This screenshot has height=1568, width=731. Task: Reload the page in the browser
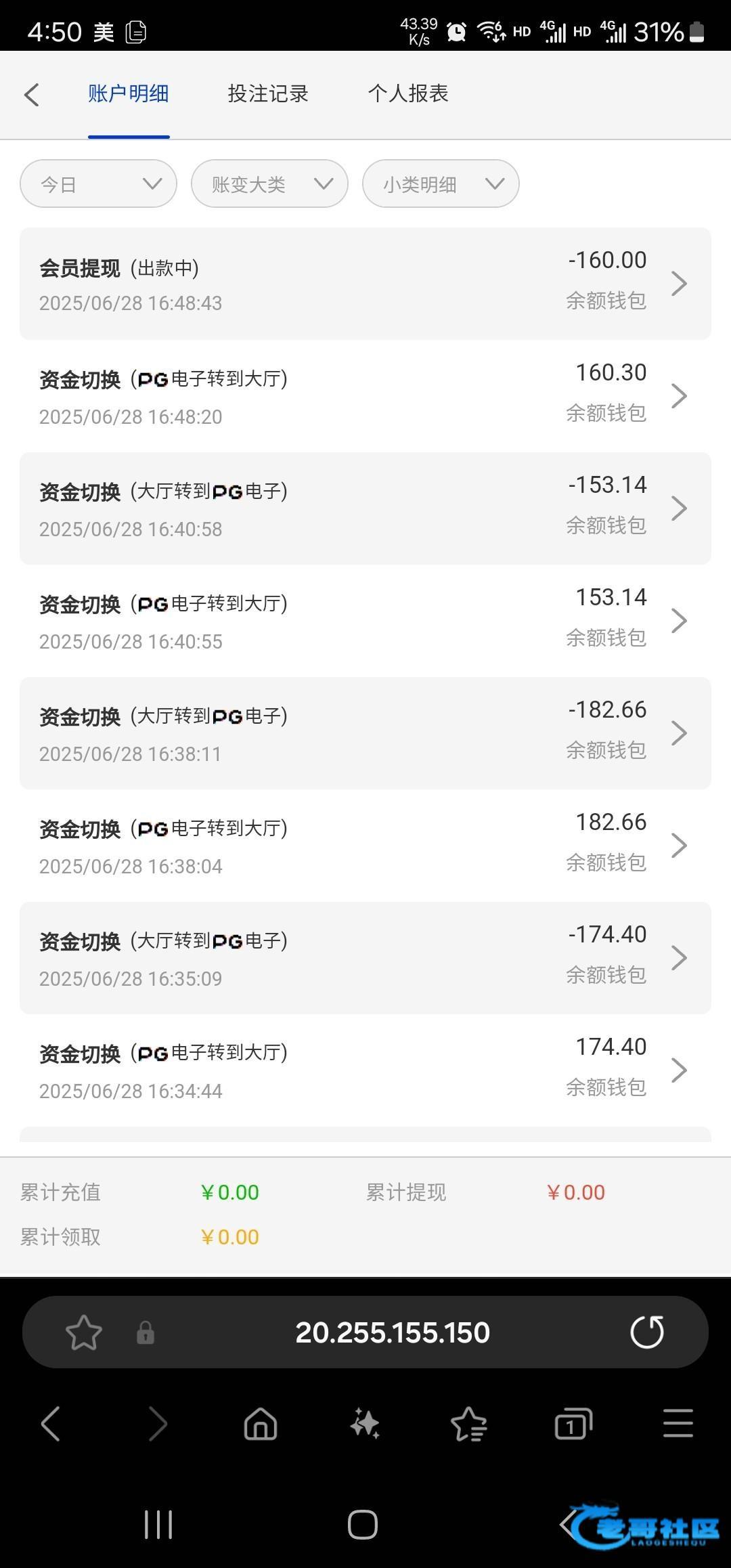pos(647,1332)
